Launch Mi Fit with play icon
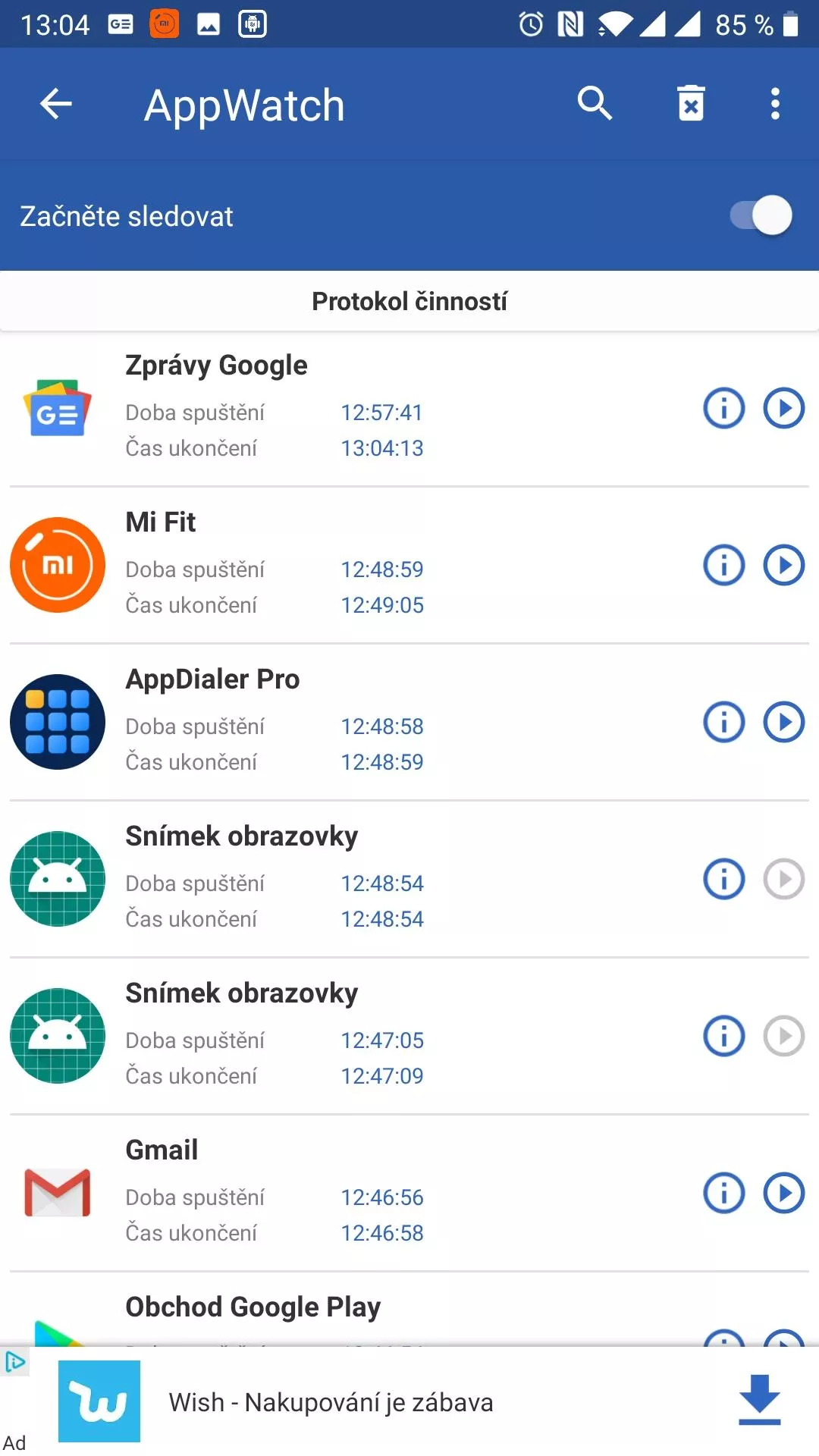The height and width of the screenshot is (1456, 819). (783, 565)
